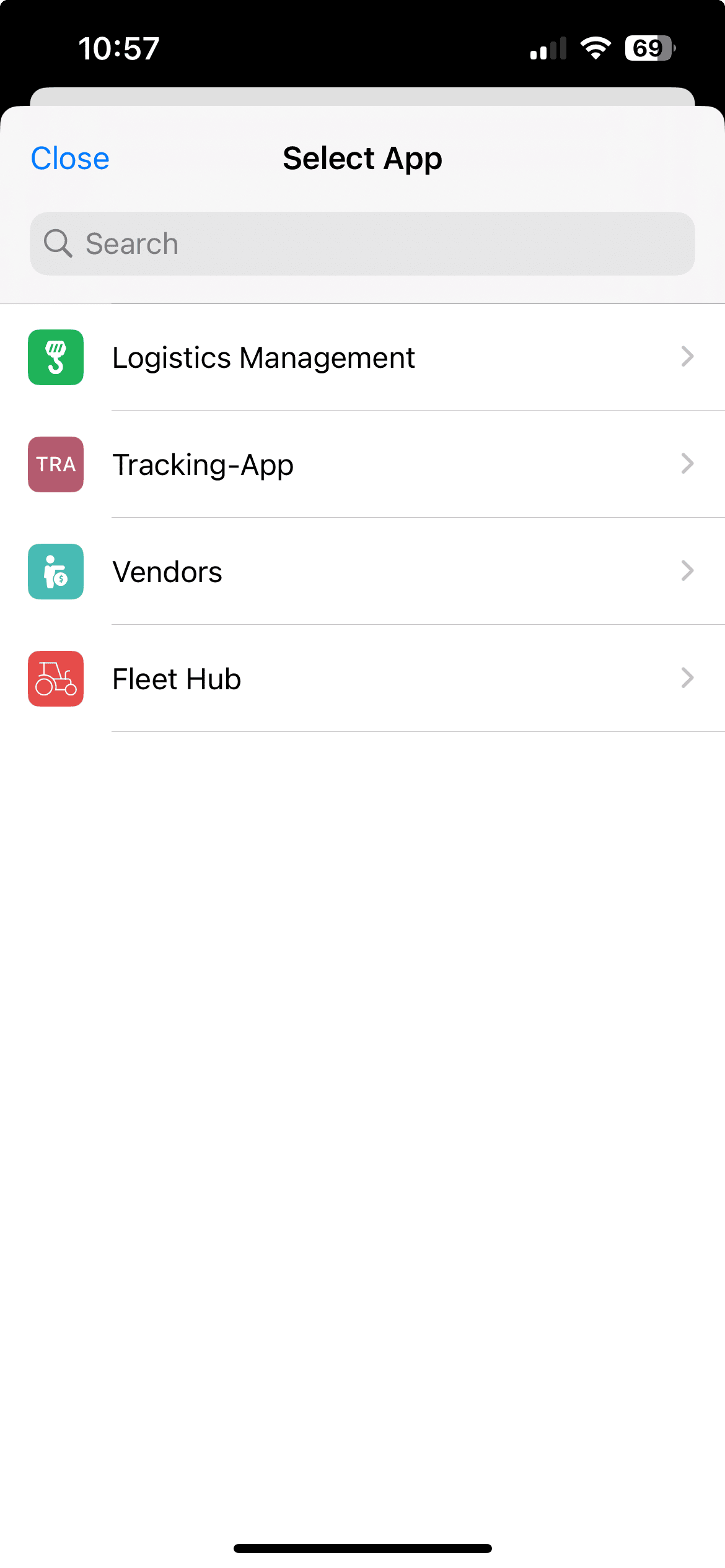725x1568 pixels.
Task: Choose the Vendors app
Action: click(362, 572)
